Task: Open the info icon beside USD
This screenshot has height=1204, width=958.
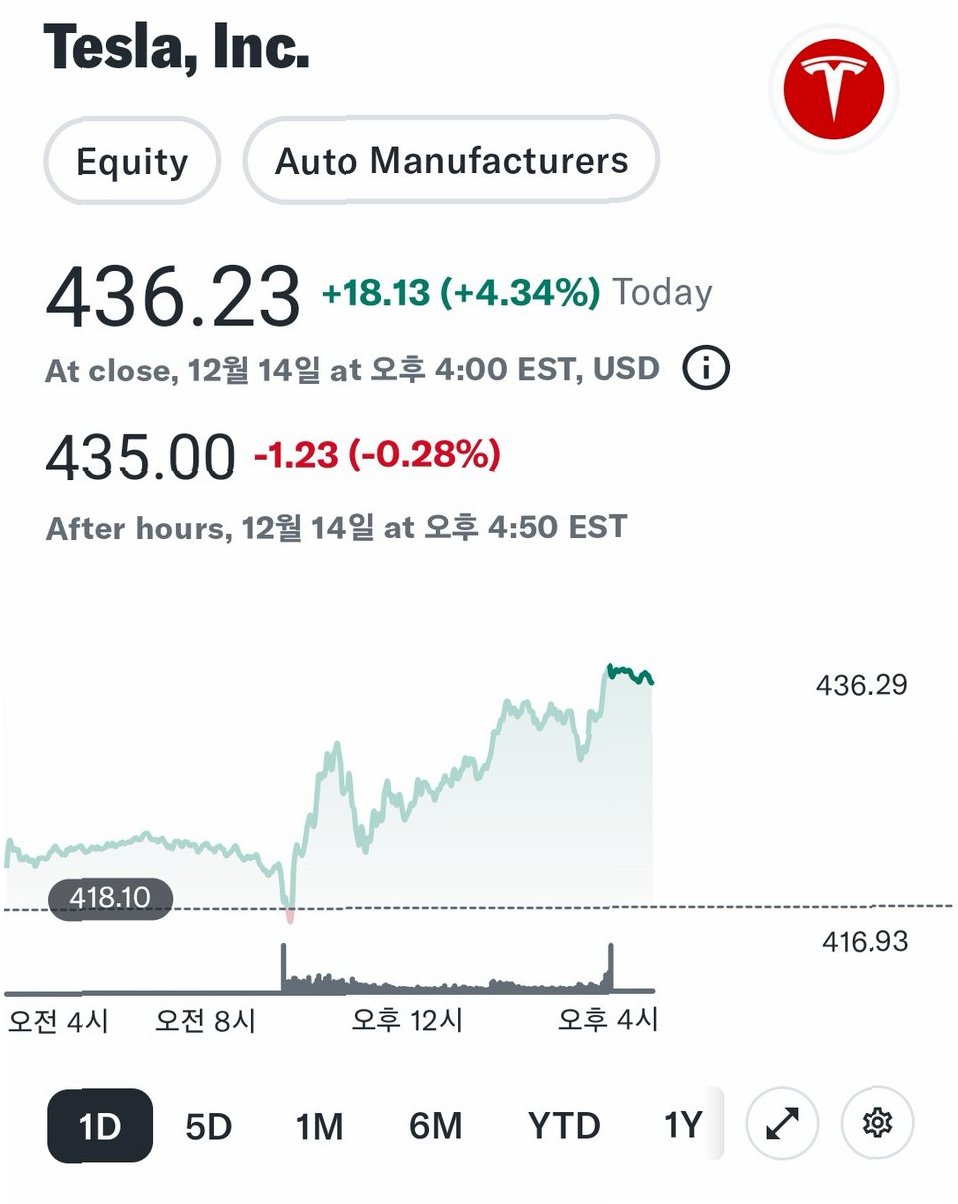Action: point(706,369)
